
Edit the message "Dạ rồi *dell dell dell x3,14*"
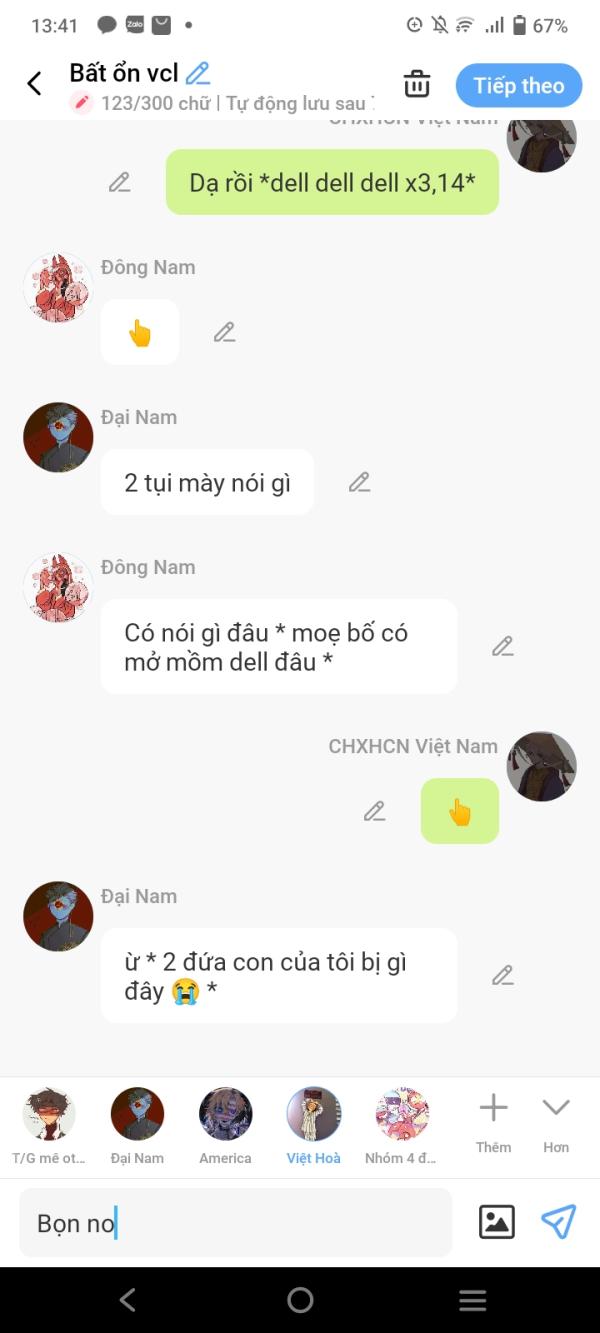tap(120, 182)
